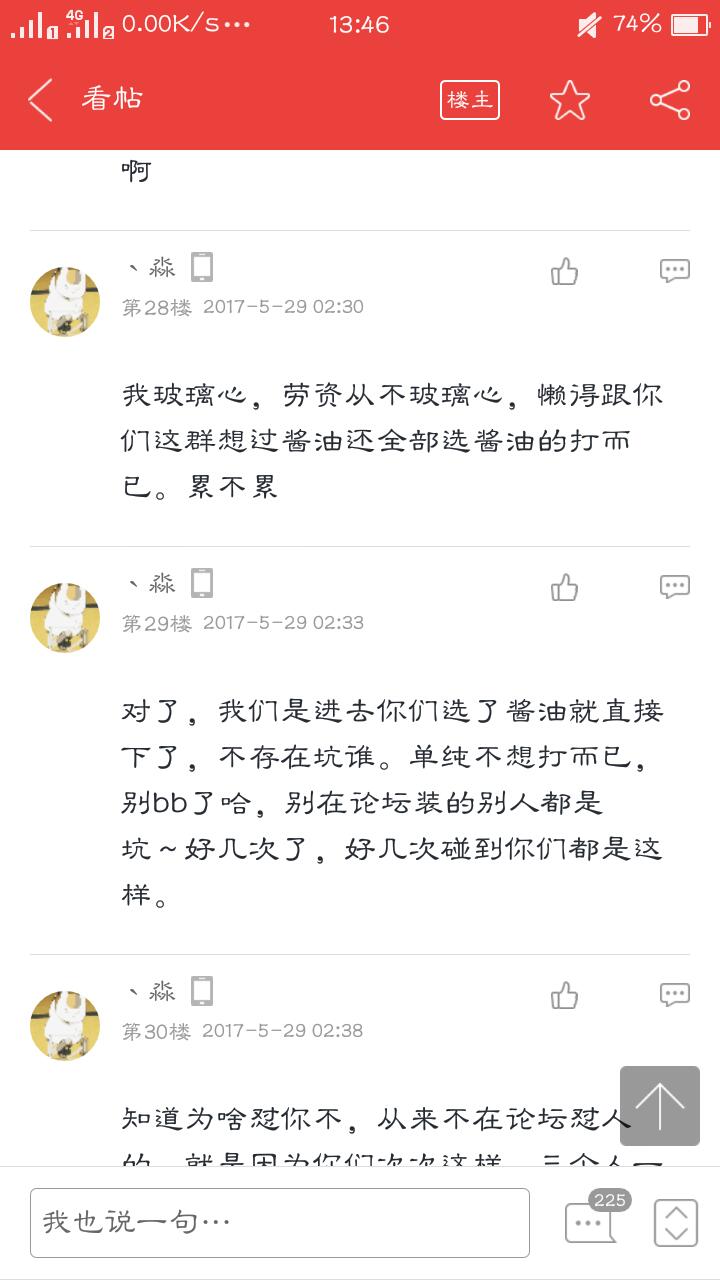Reply to the 第28楼 post
This screenshot has height=1280, width=720.
coord(674,271)
